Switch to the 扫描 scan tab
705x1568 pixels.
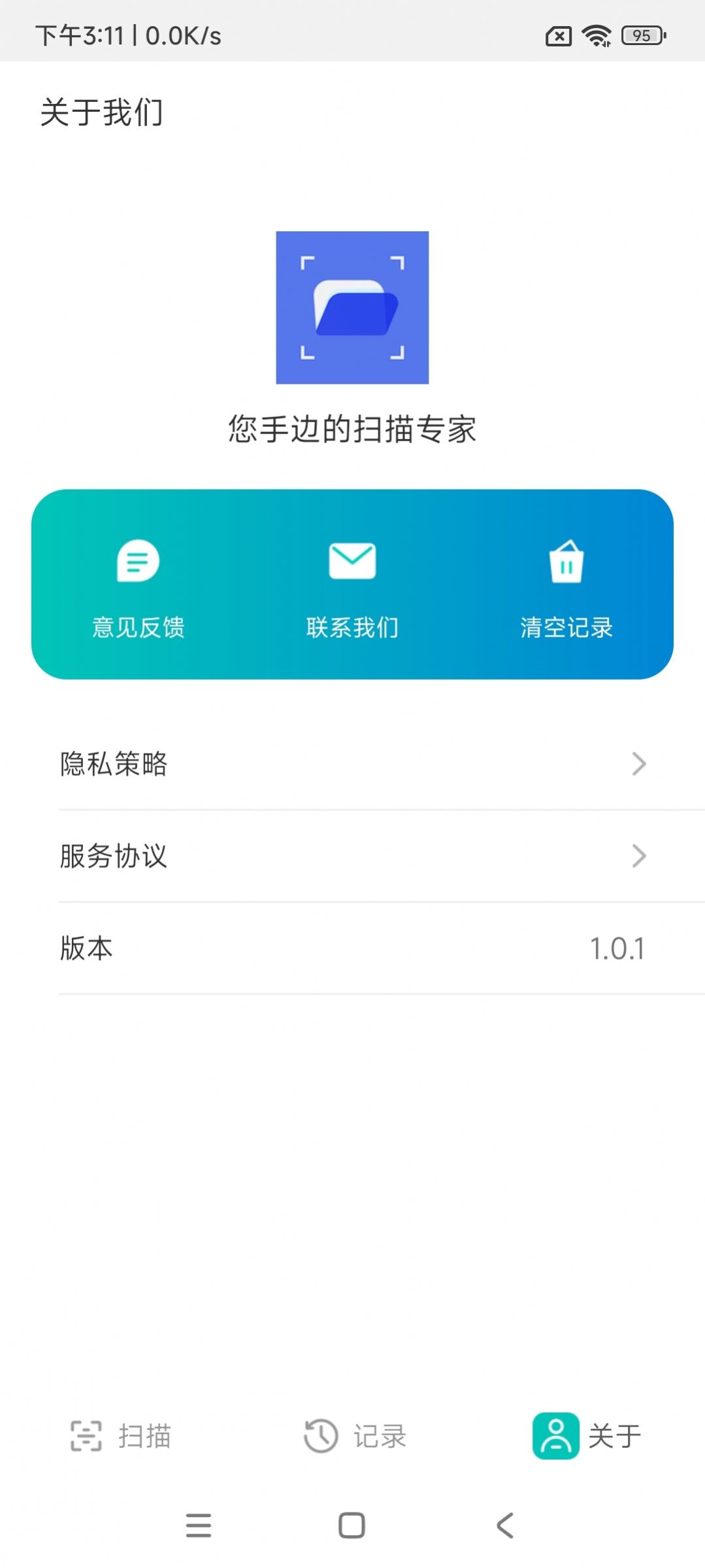121,1436
